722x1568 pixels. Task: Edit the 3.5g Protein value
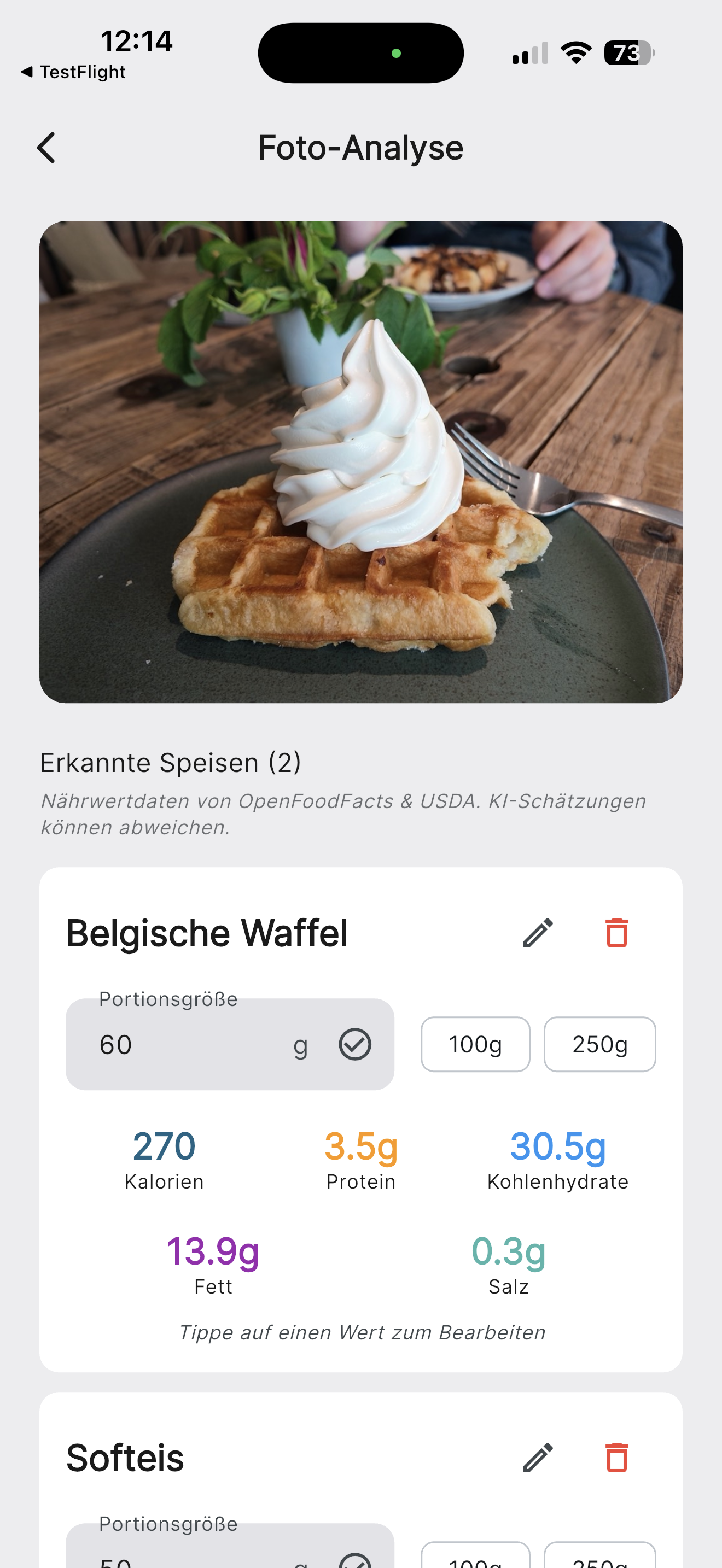[361, 1160]
